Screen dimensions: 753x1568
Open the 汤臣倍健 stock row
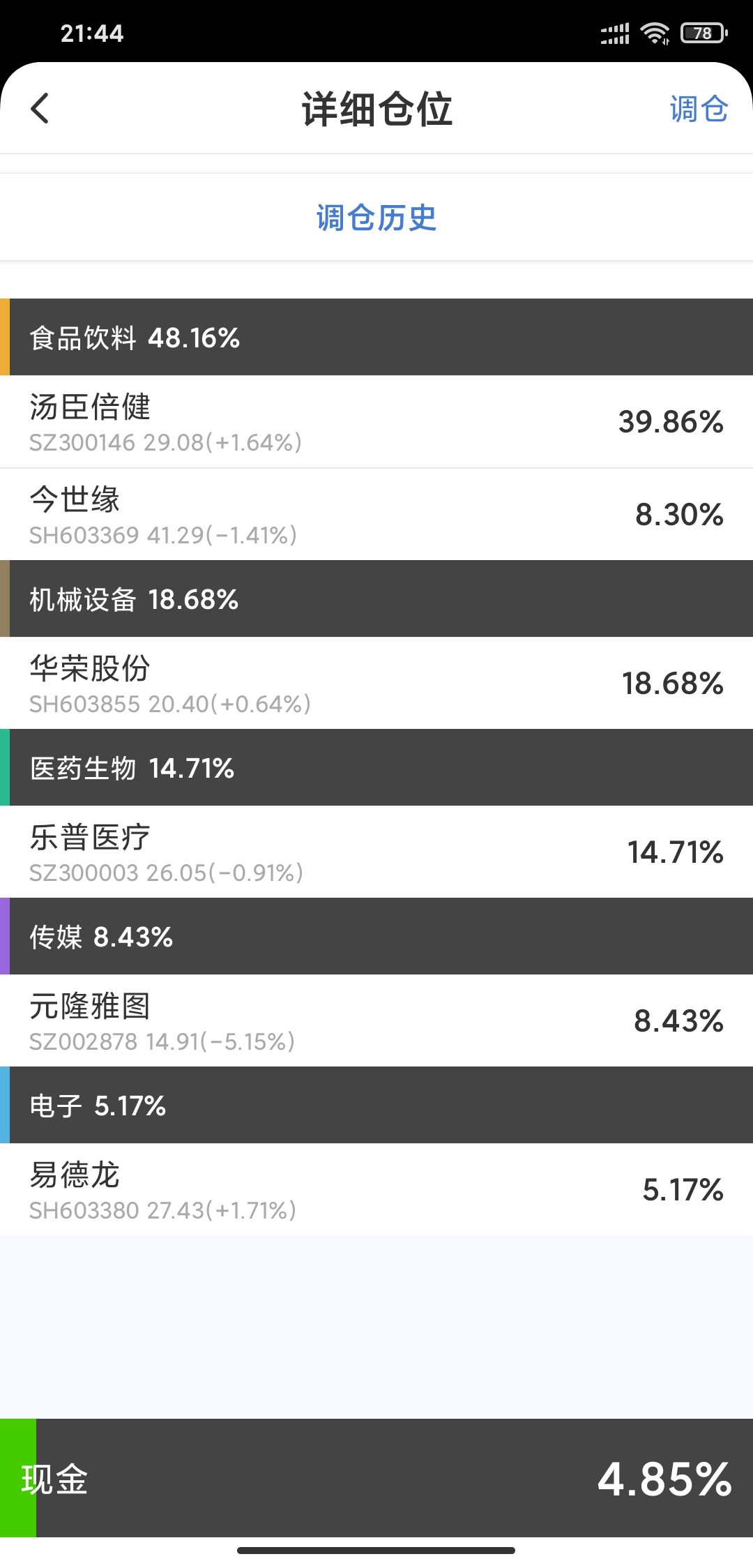pos(376,422)
